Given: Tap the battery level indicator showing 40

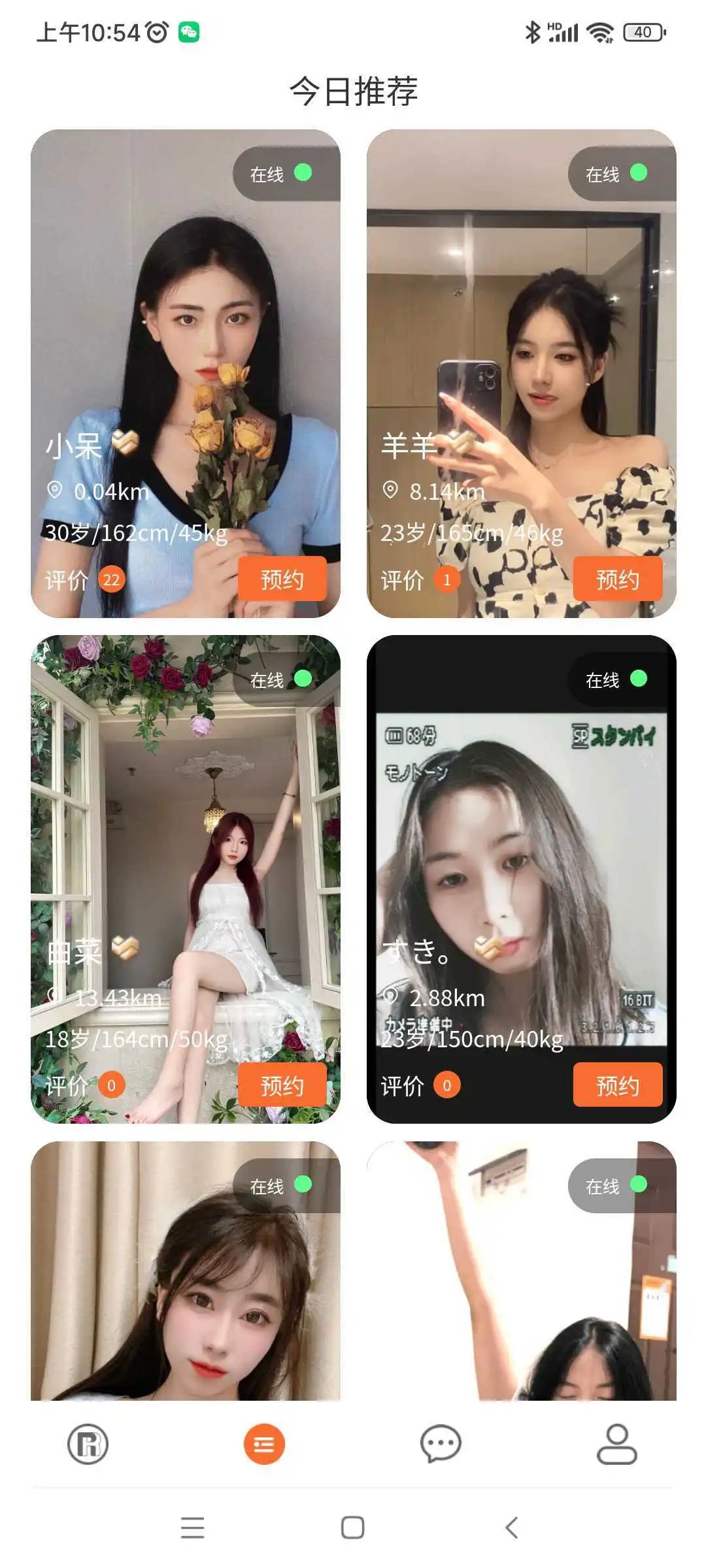Looking at the screenshot, I should click(643, 31).
